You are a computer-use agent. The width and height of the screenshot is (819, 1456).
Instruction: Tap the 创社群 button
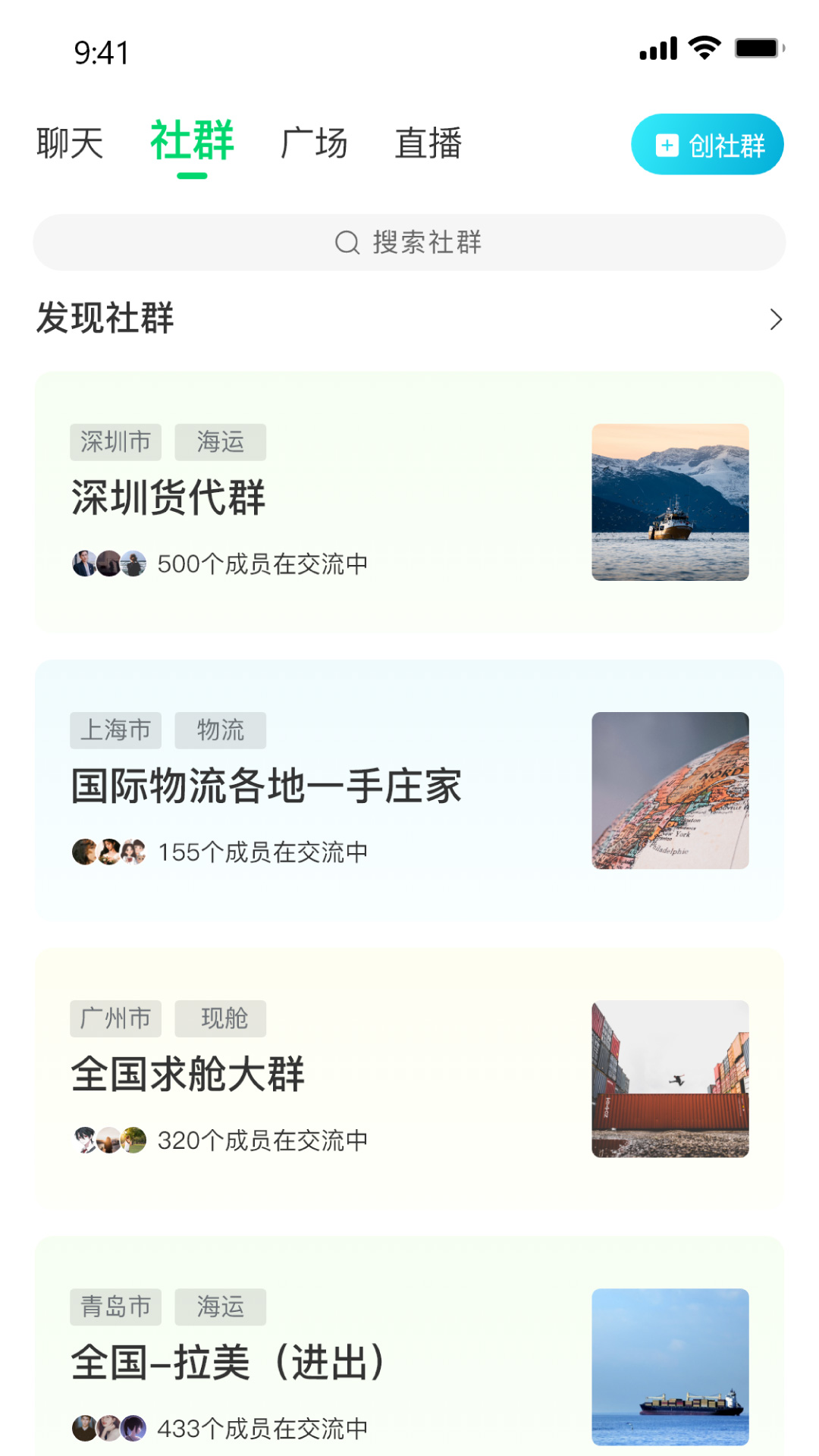pos(707,145)
